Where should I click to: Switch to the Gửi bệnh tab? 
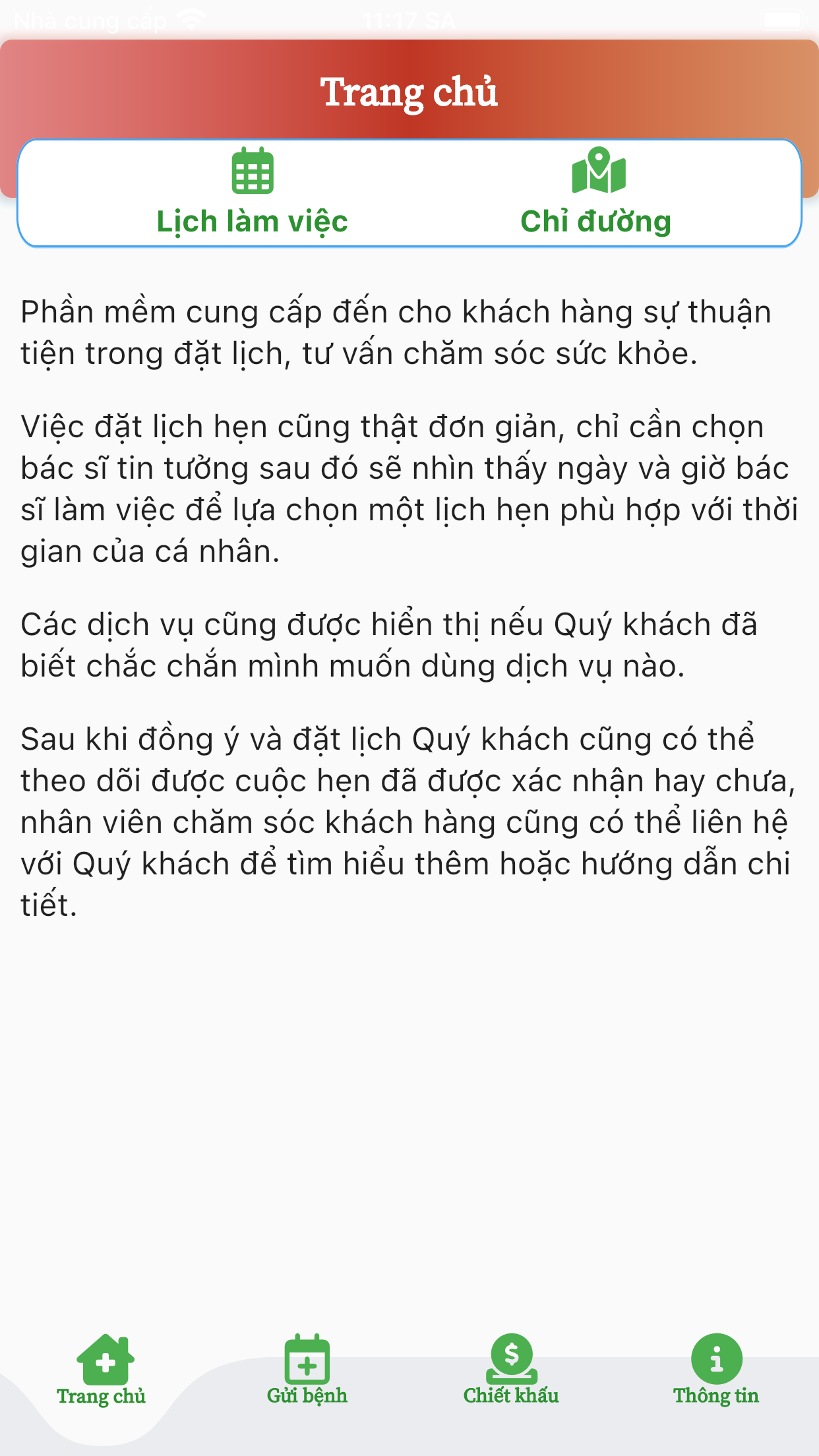point(307,1370)
